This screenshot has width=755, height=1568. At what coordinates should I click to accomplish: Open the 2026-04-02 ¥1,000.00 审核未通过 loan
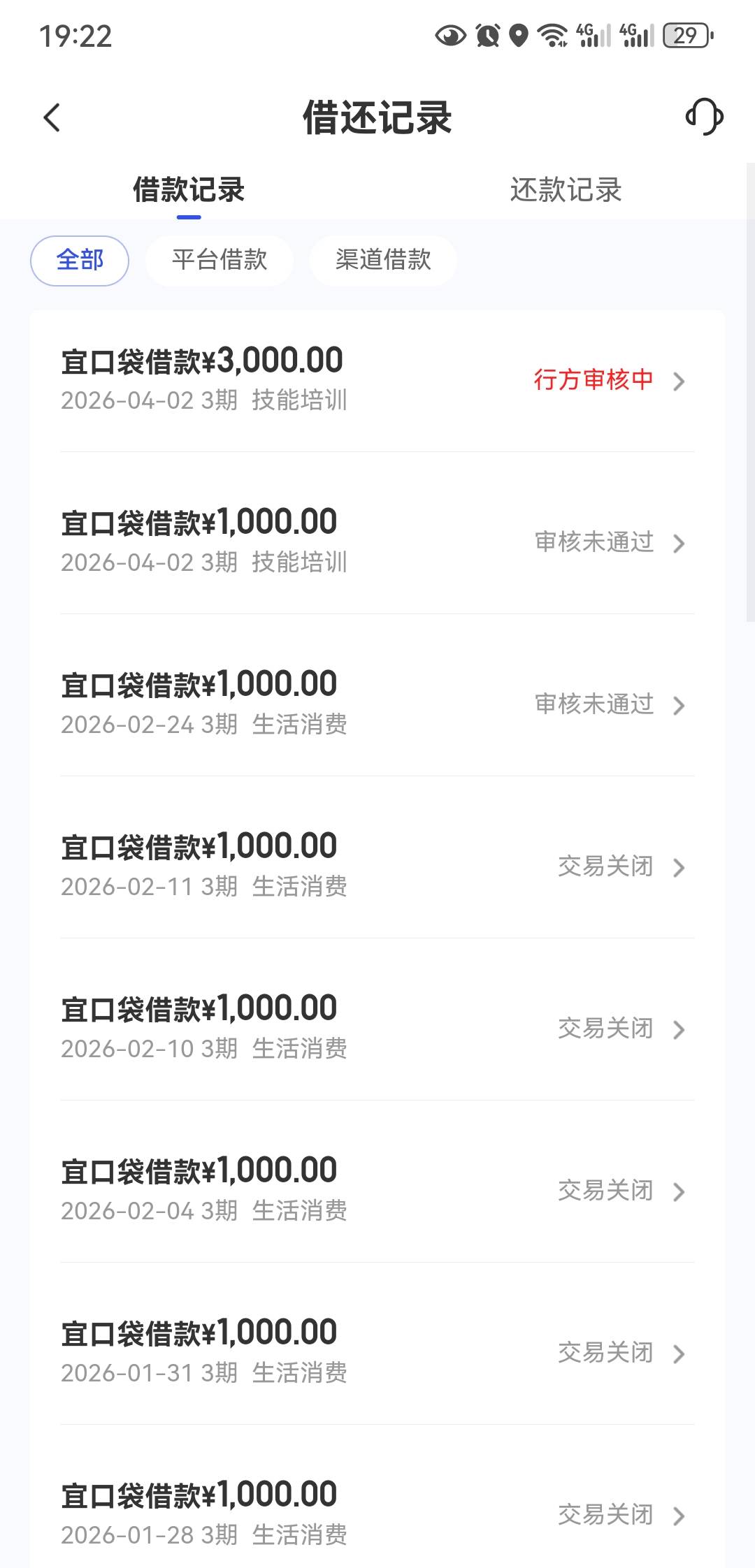(x=377, y=543)
